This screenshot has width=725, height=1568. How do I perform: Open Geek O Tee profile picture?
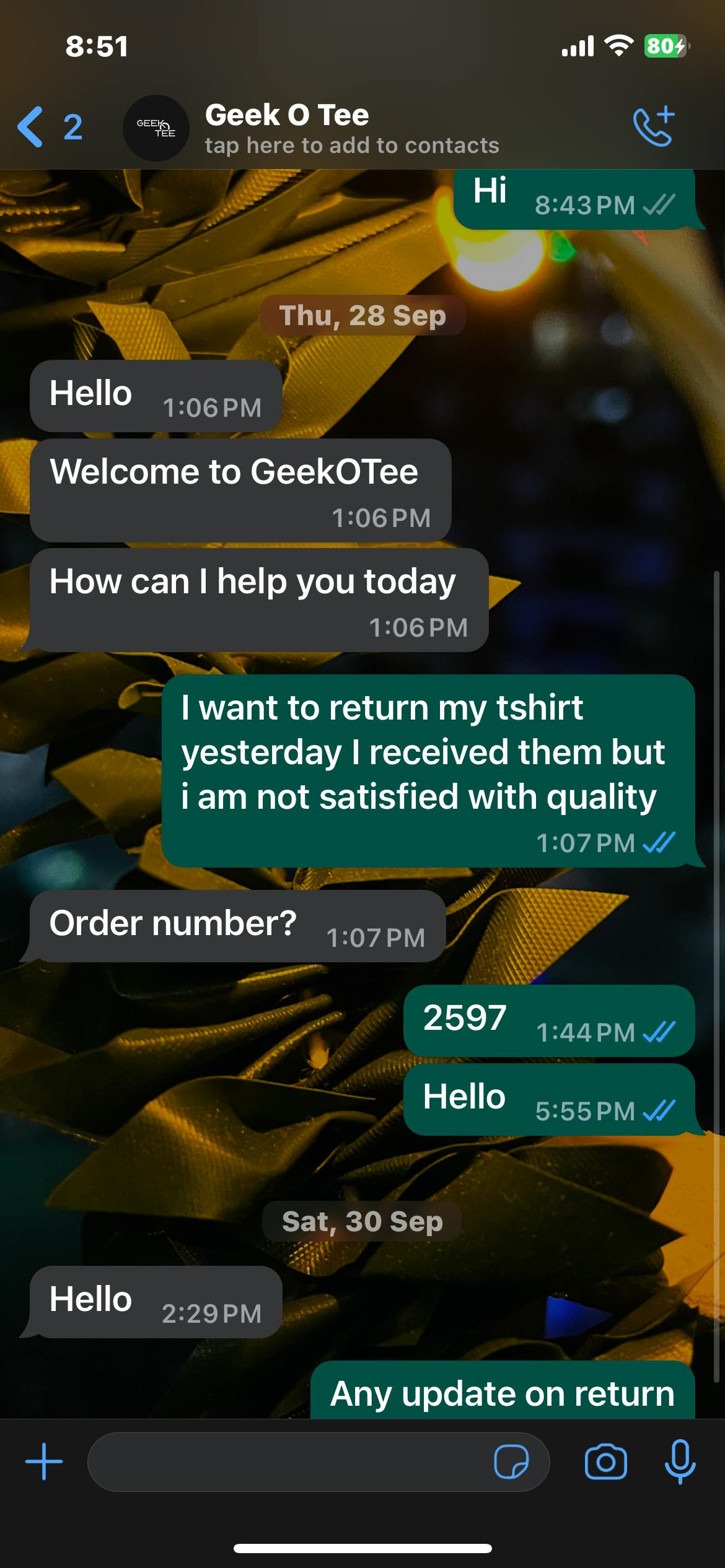pos(156,128)
